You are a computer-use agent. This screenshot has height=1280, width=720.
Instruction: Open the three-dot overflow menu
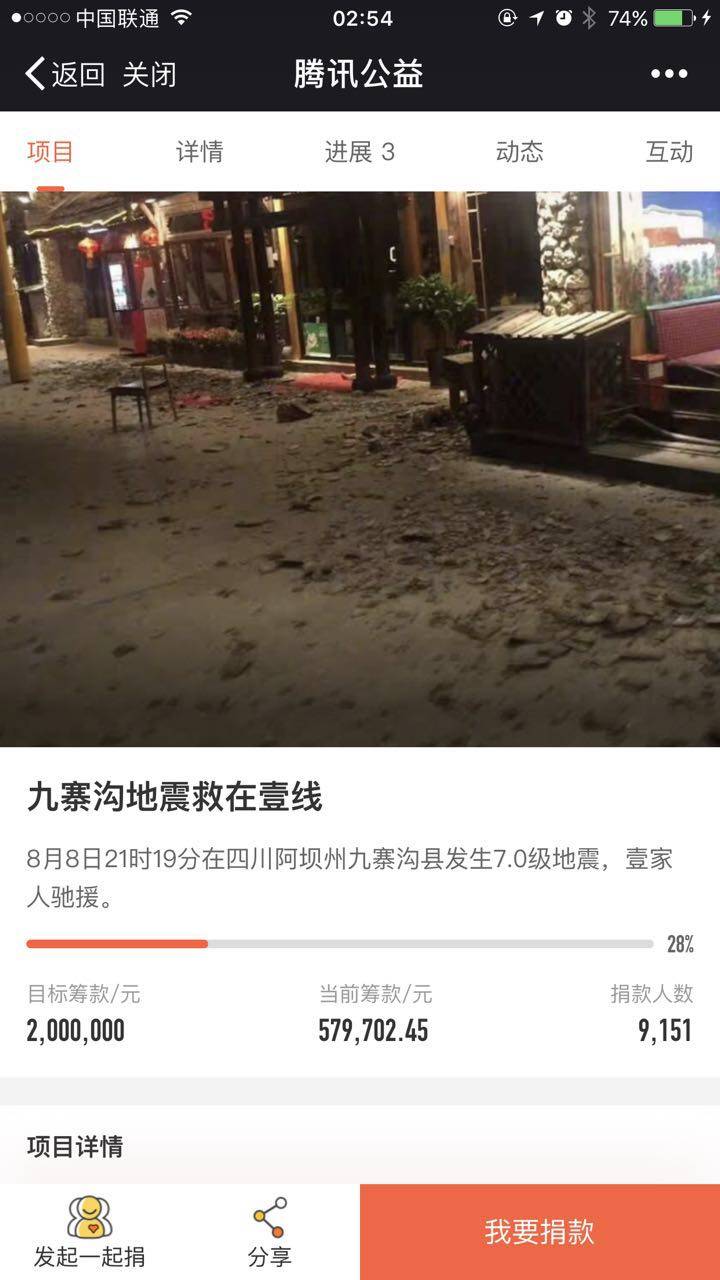669,75
